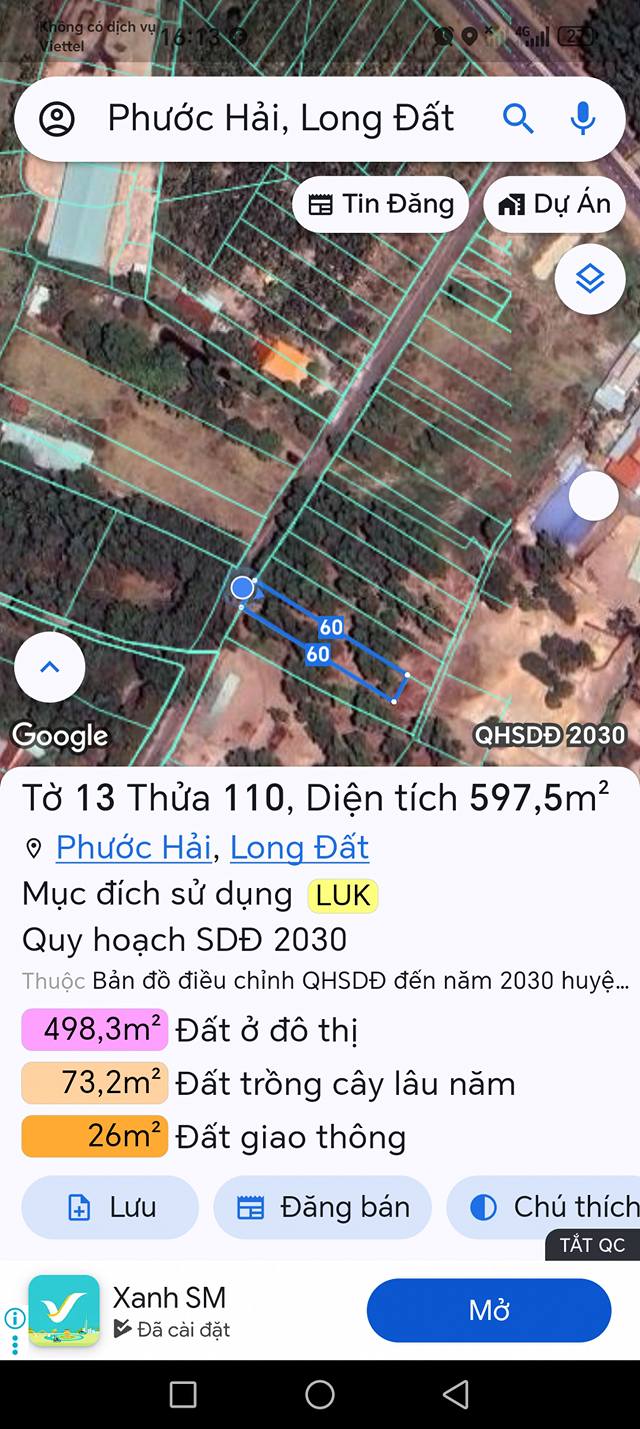Open the account profile icon

[57, 119]
